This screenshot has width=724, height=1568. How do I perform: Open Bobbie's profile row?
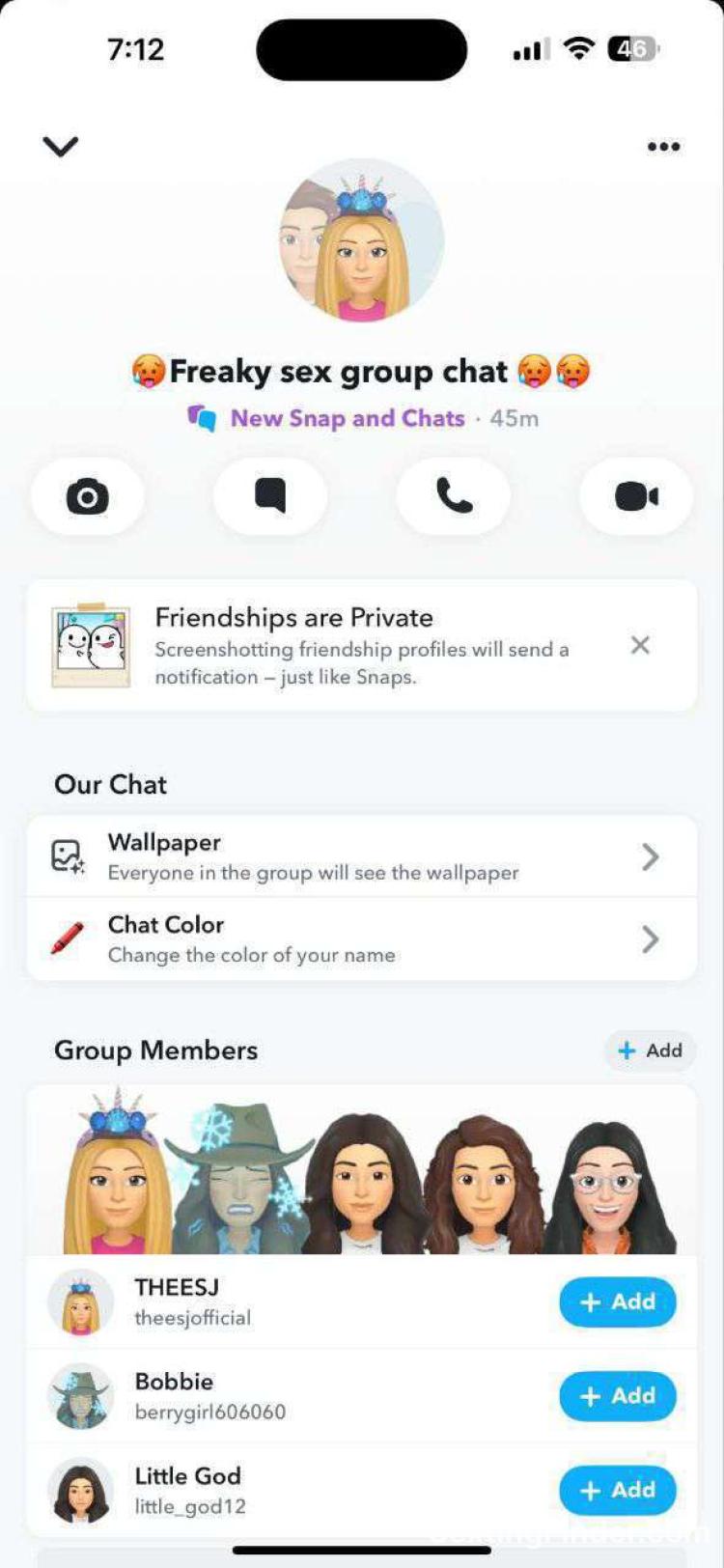[290, 1395]
